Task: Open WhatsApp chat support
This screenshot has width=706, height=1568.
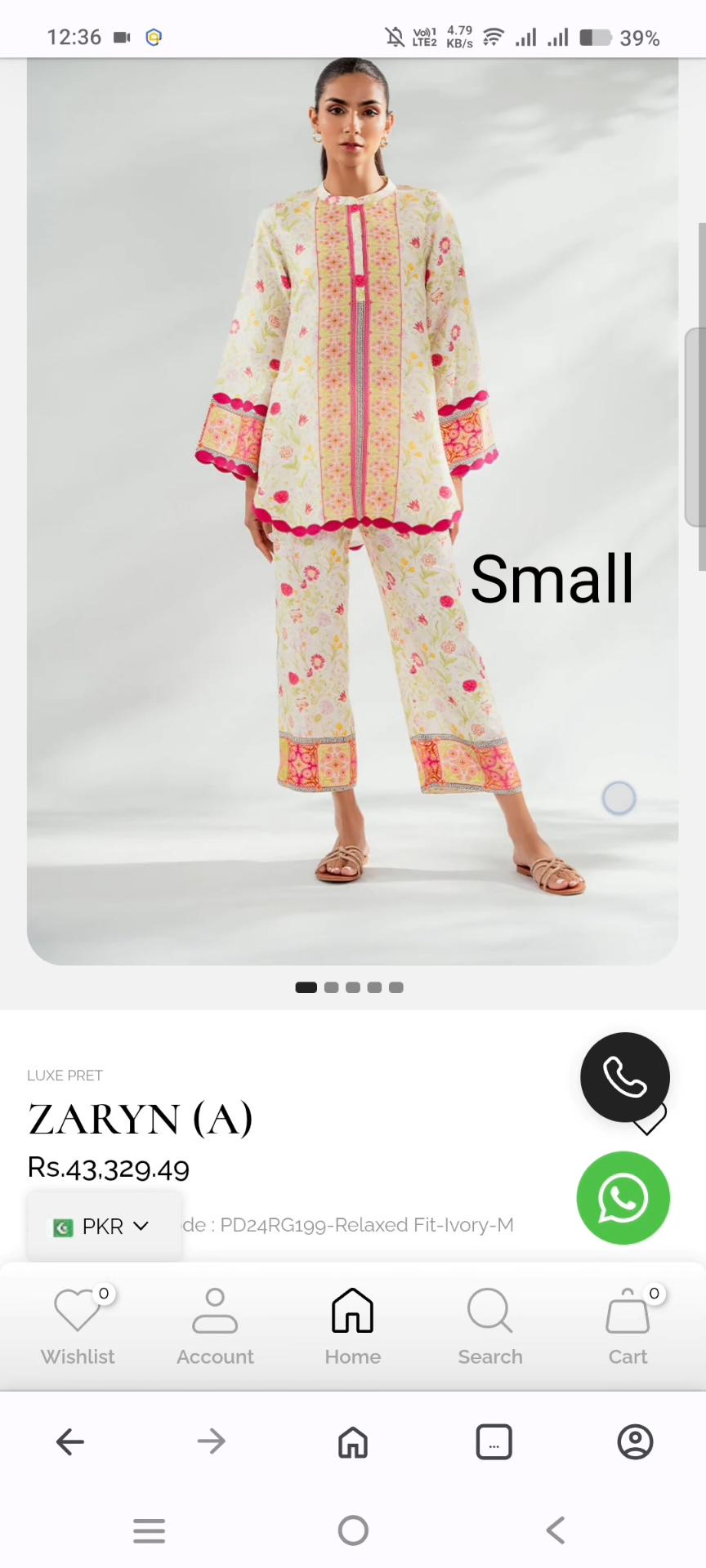Action: pyautogui.click(x=623, y=1197)
